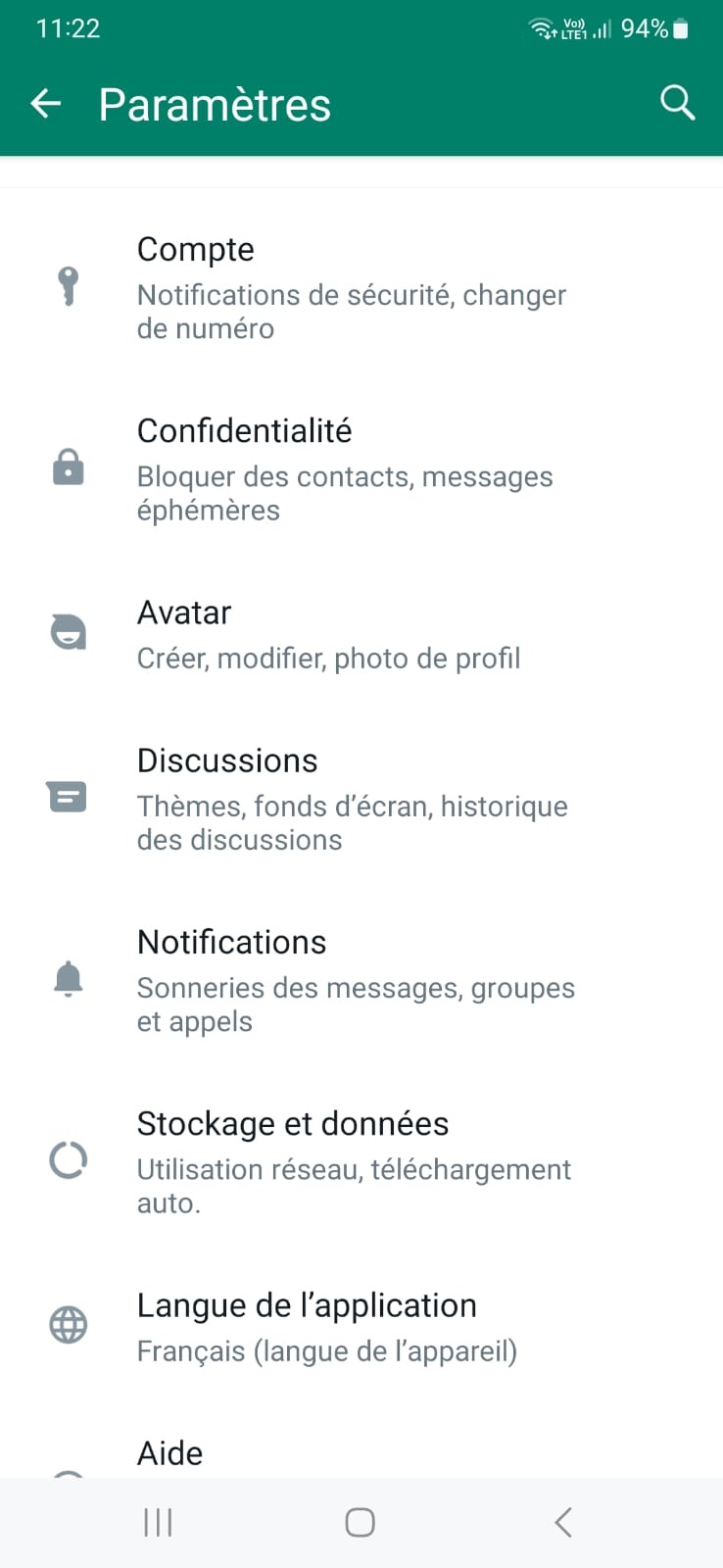Go back from Paramètres screen
Viewport: 723px width, 1568px height.
click(46, 103)
